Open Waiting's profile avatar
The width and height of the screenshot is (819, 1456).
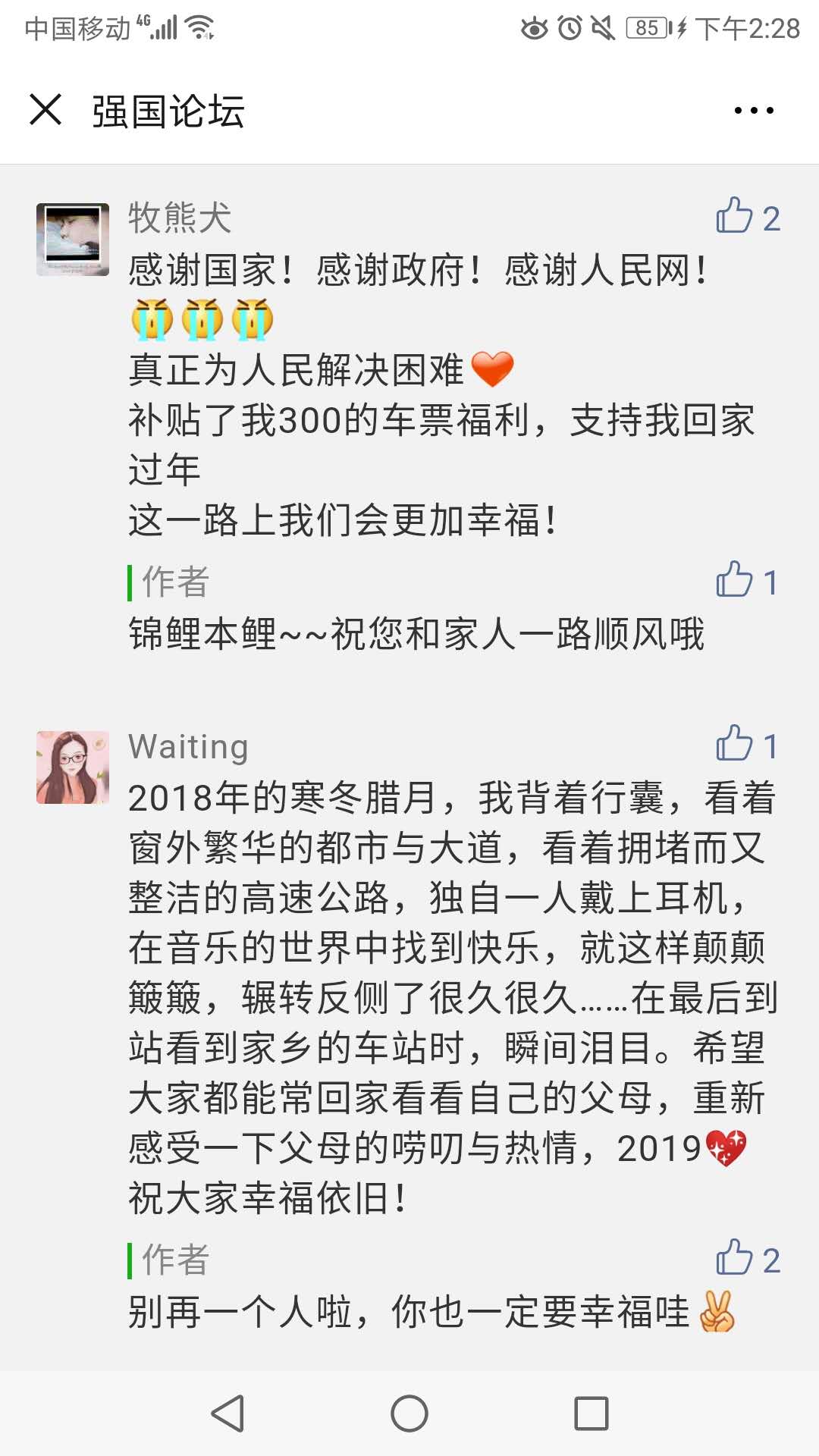tap(73, 767)
